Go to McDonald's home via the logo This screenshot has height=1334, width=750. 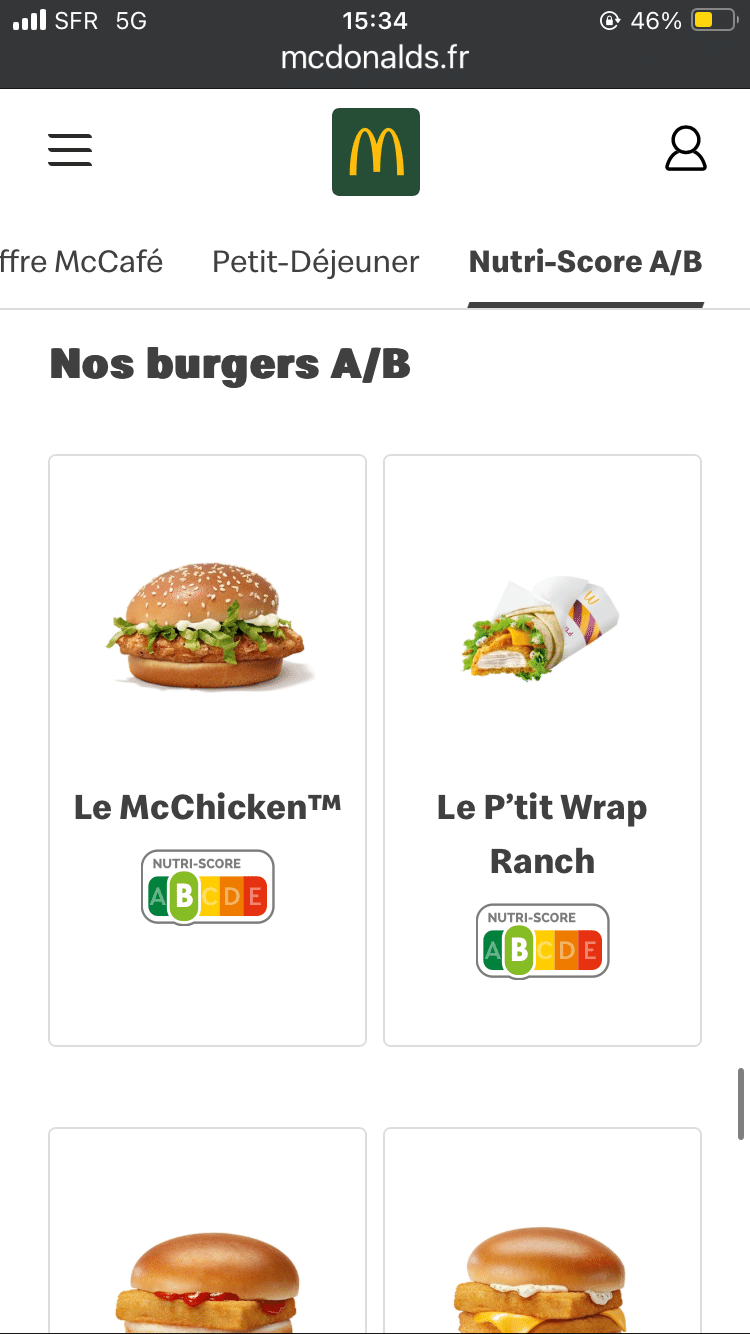[376, 152]
